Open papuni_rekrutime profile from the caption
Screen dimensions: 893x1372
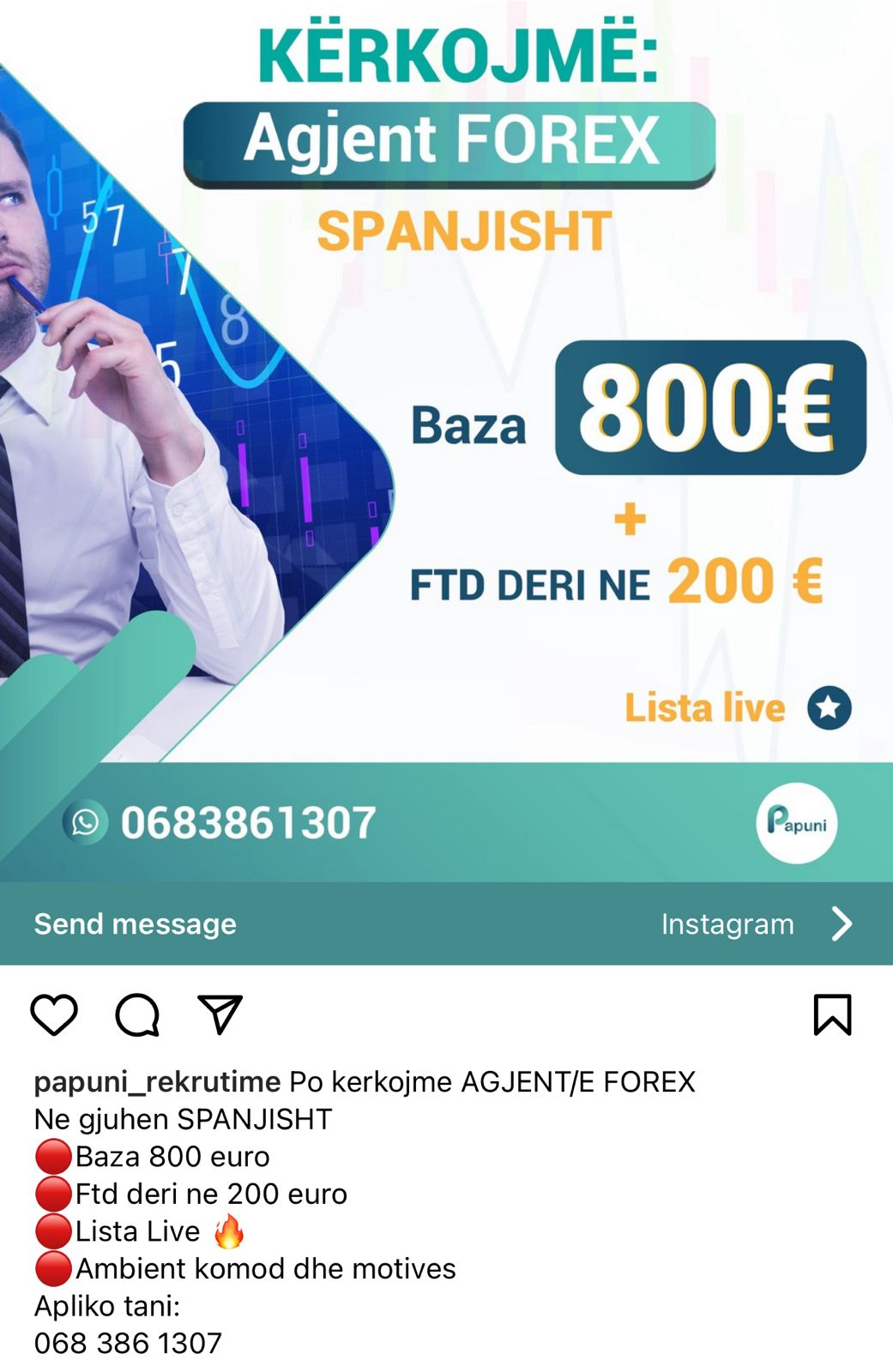click(x=157, y=1082)
